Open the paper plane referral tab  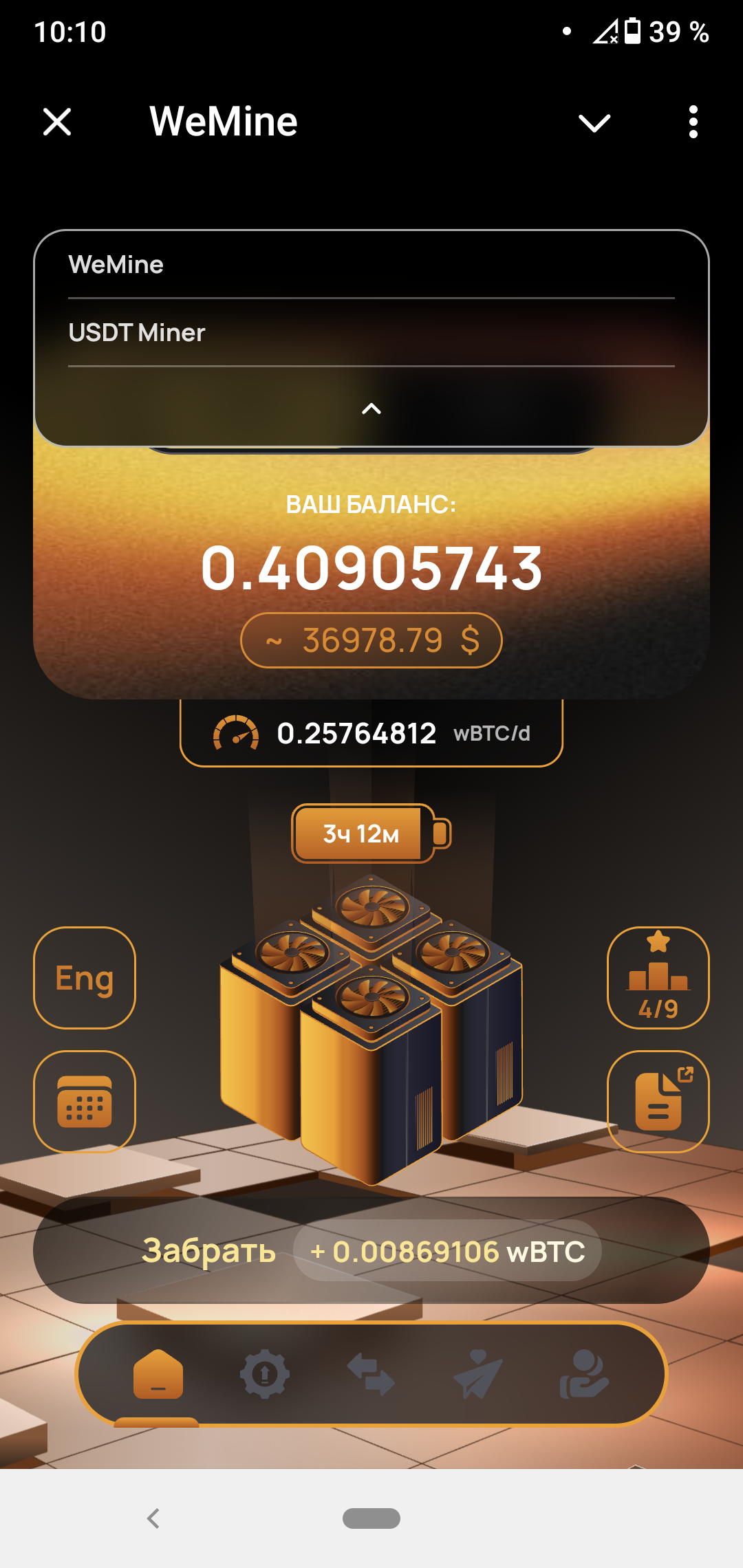(478, 1374)
